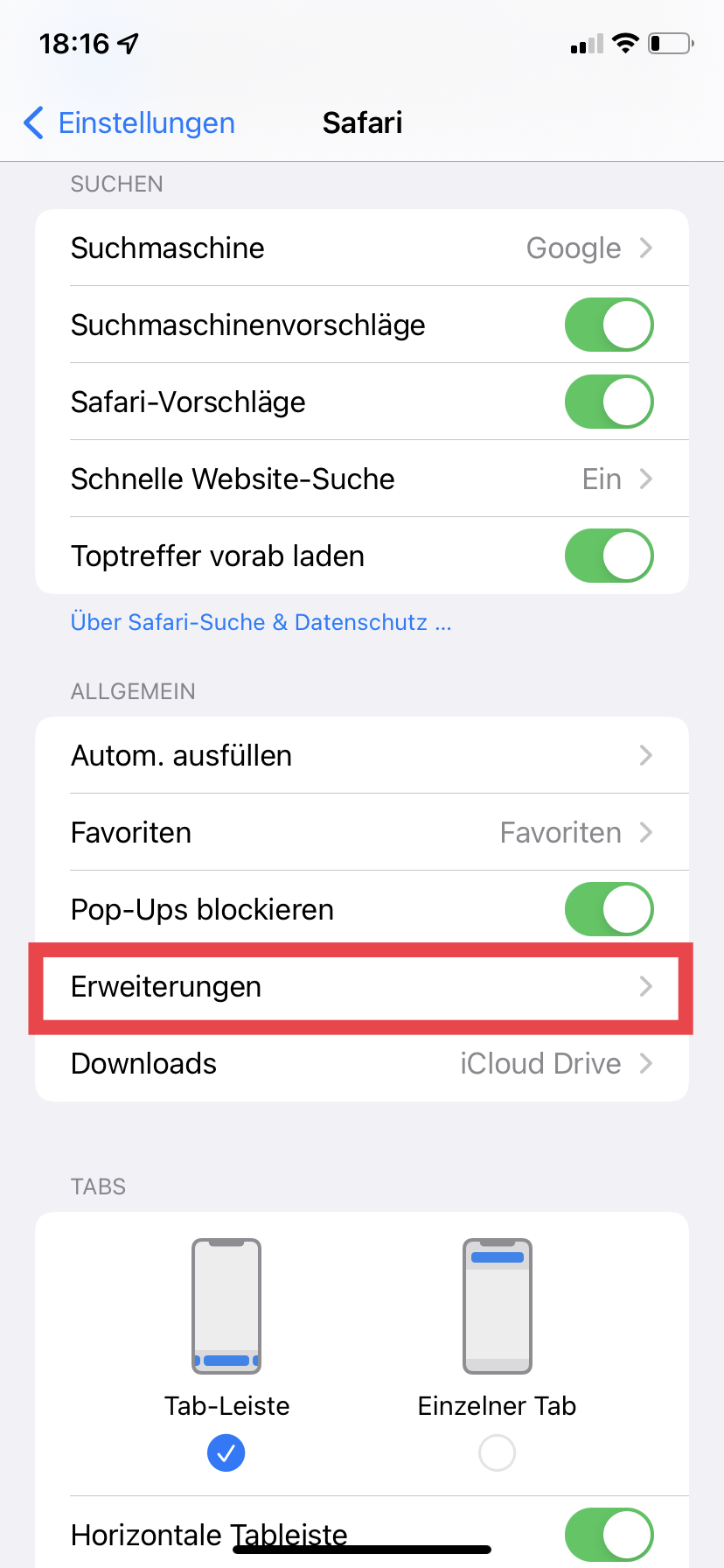Turn off Suchmaschinenvorschläge

pyautogui.click(x=609, y=325)
